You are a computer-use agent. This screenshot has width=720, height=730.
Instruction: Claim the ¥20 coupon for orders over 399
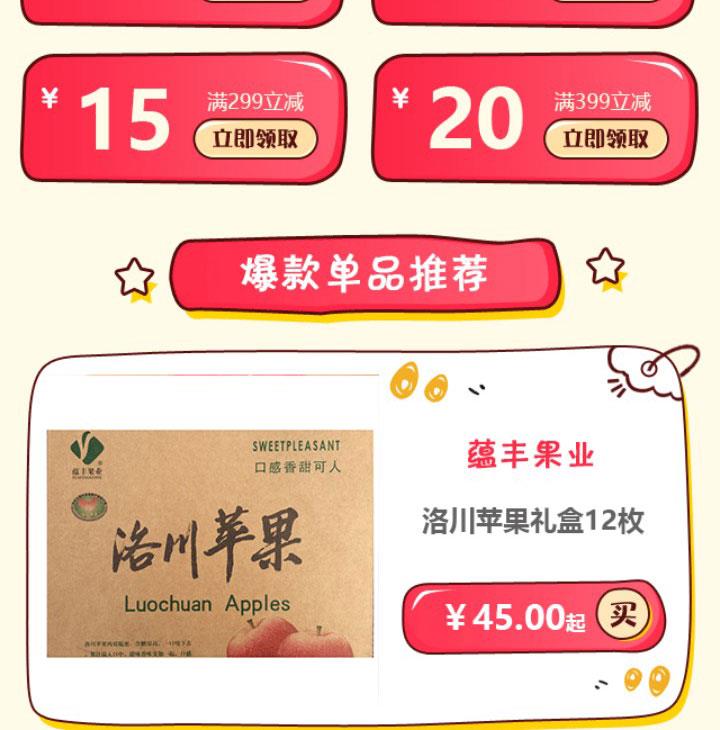[605, 138]
